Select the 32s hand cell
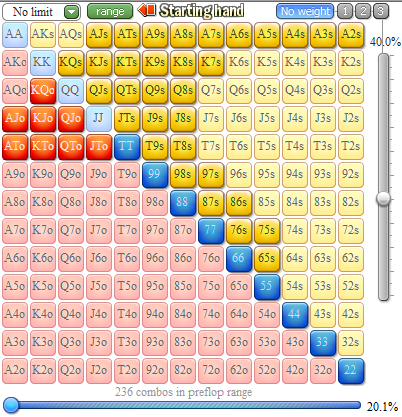The width and height of the screenshot is (402, 417). (351, 342)
